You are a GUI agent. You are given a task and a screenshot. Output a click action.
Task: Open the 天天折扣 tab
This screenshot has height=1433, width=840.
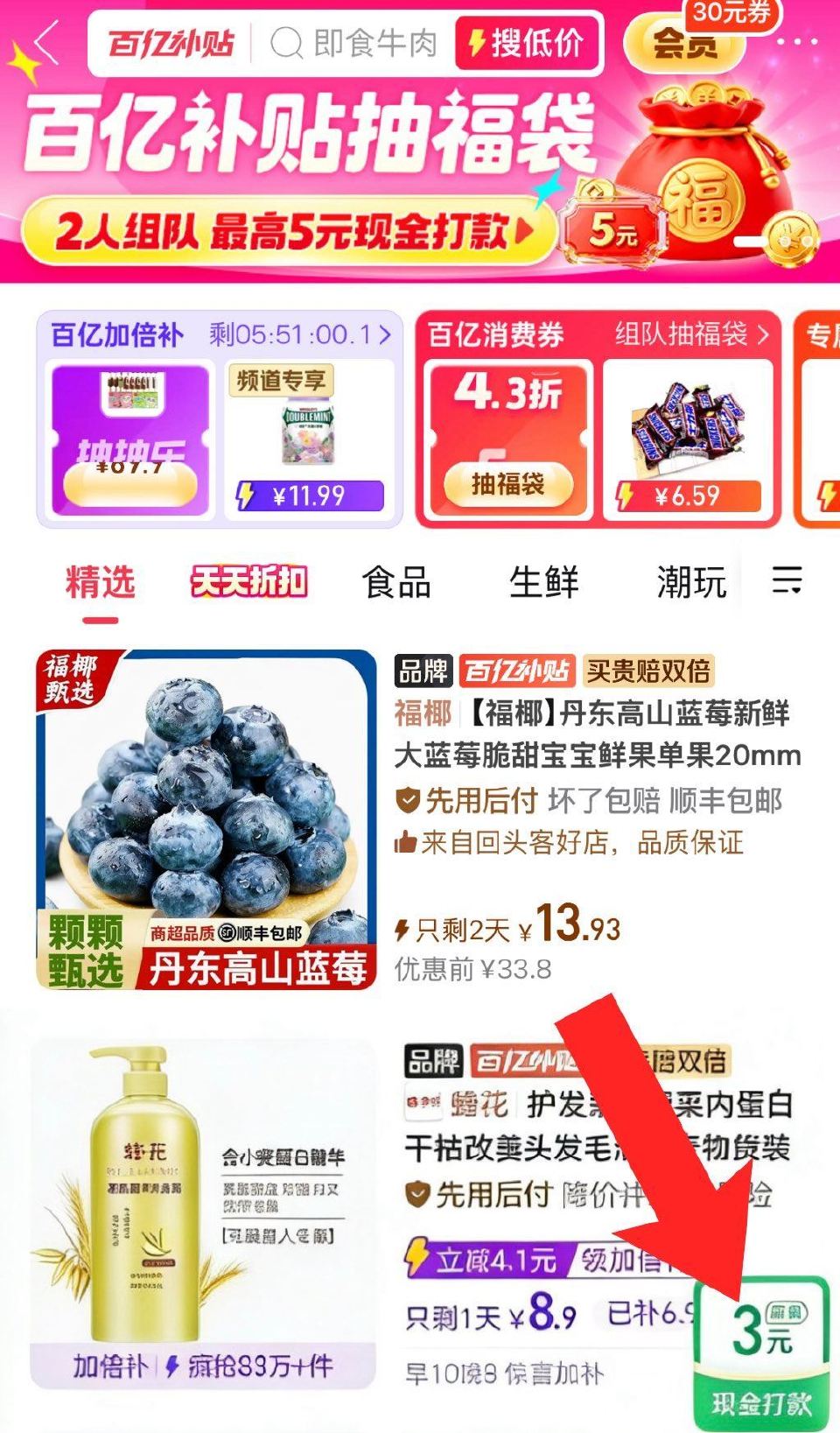tap(246, 581)
